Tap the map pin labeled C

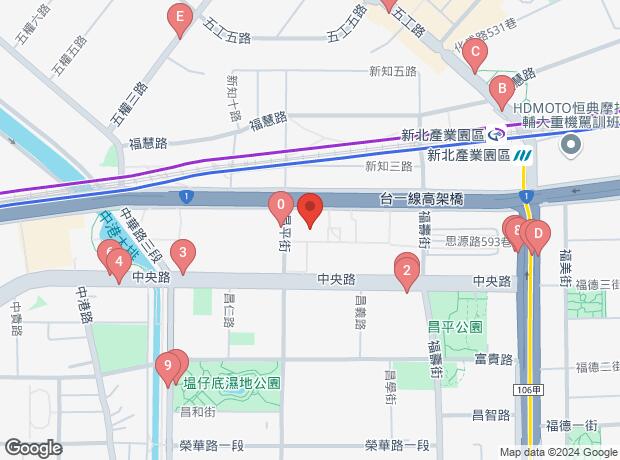476,54
